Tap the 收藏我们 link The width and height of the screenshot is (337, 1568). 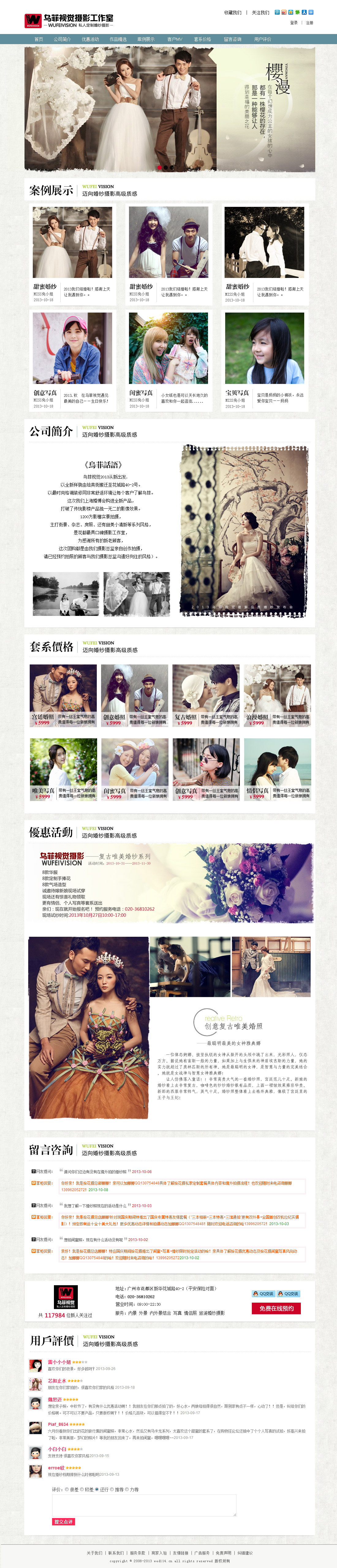pyautogui.click(x=232, y=12)
